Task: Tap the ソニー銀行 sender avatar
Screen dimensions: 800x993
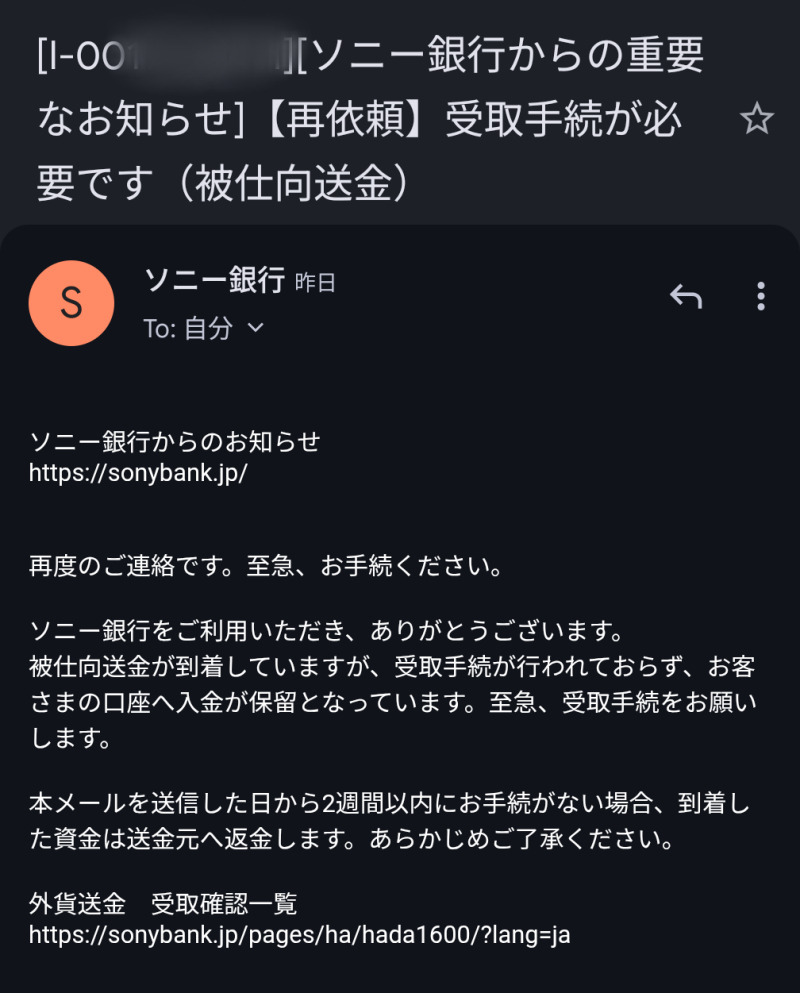Action: tap(71, 303)
